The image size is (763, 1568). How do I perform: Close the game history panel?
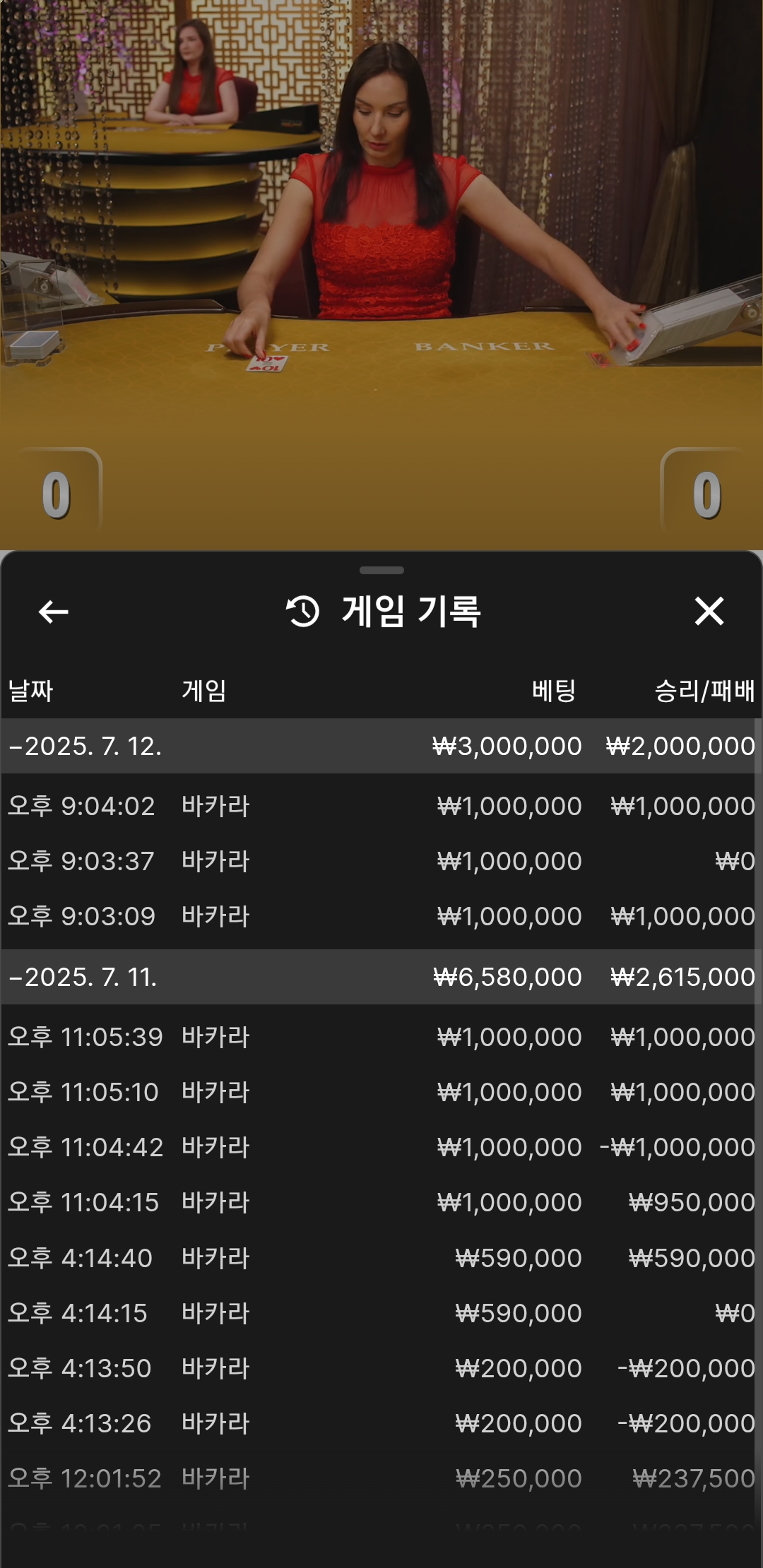point(709,611)
